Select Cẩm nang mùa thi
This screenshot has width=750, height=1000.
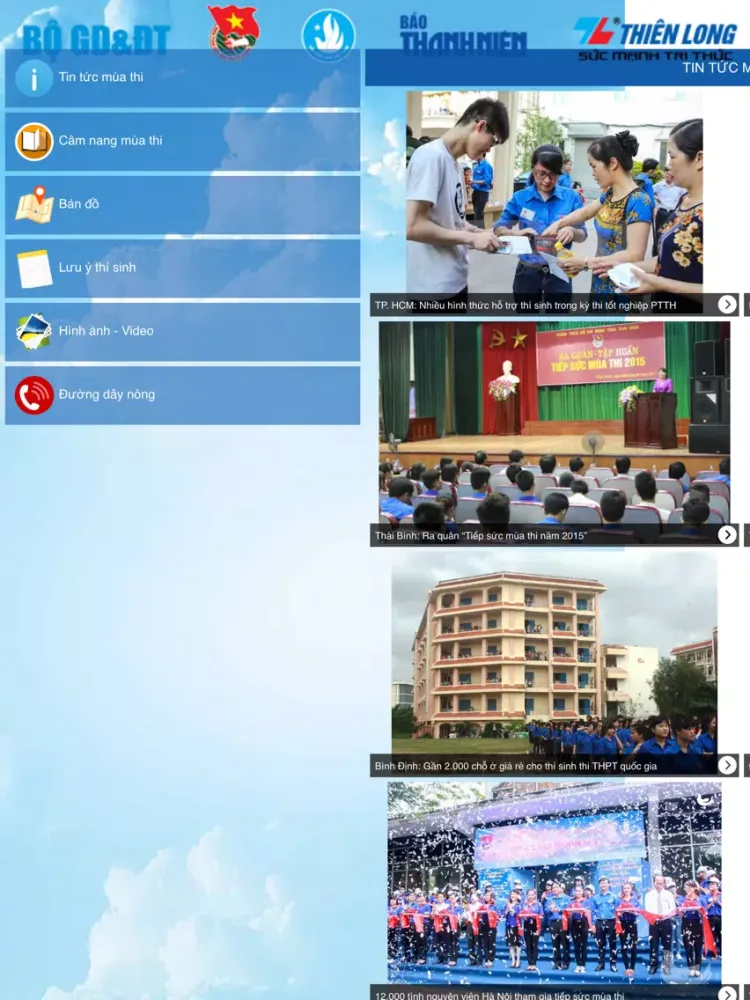point(182,141)
